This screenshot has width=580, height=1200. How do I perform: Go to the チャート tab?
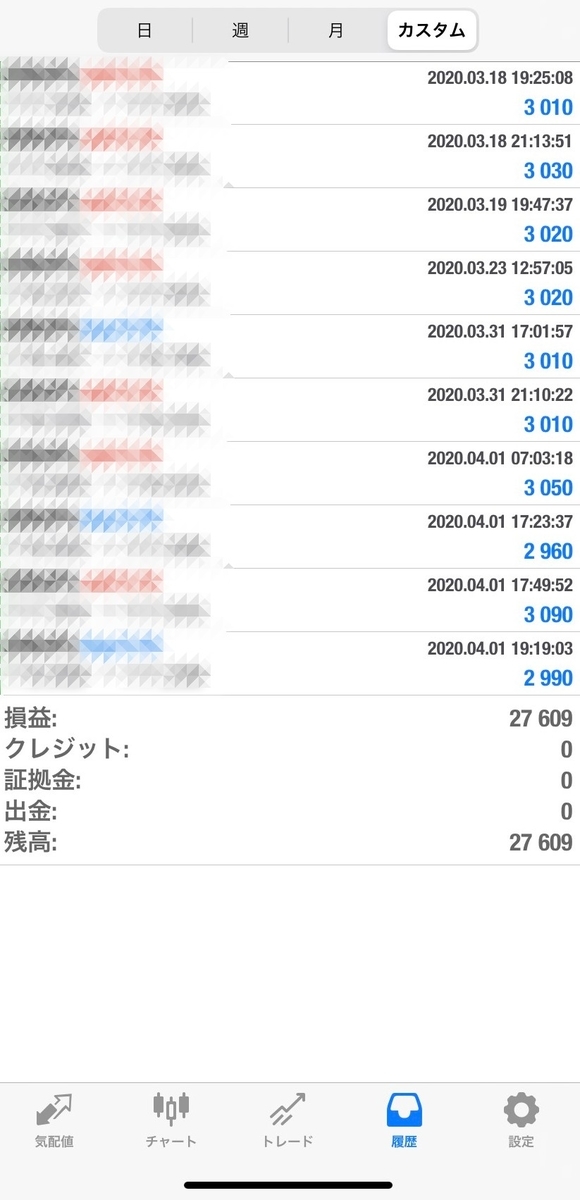point(171,1121)
